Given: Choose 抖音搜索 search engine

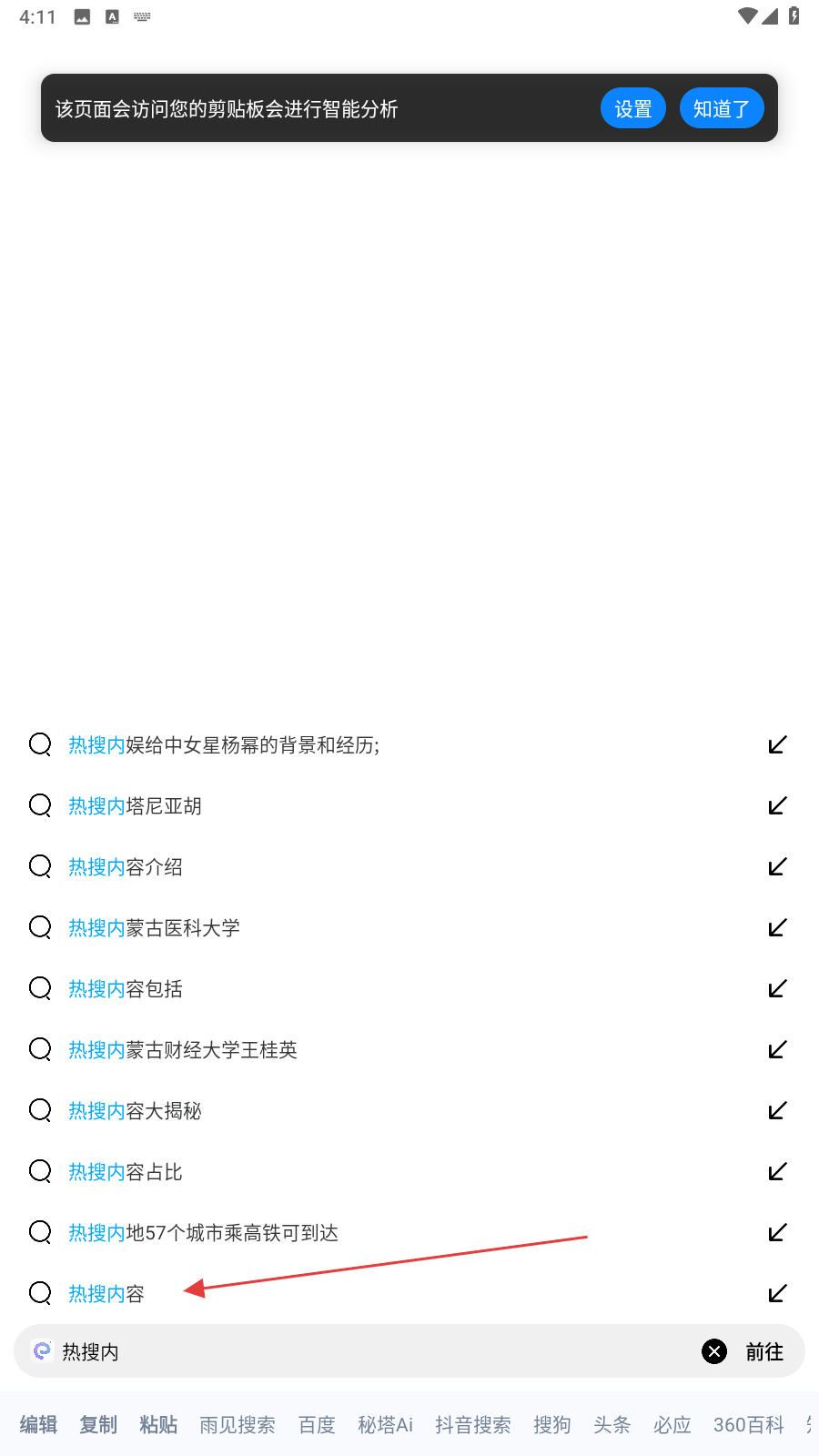Looking at the screenshot, I should (472, 1425).
